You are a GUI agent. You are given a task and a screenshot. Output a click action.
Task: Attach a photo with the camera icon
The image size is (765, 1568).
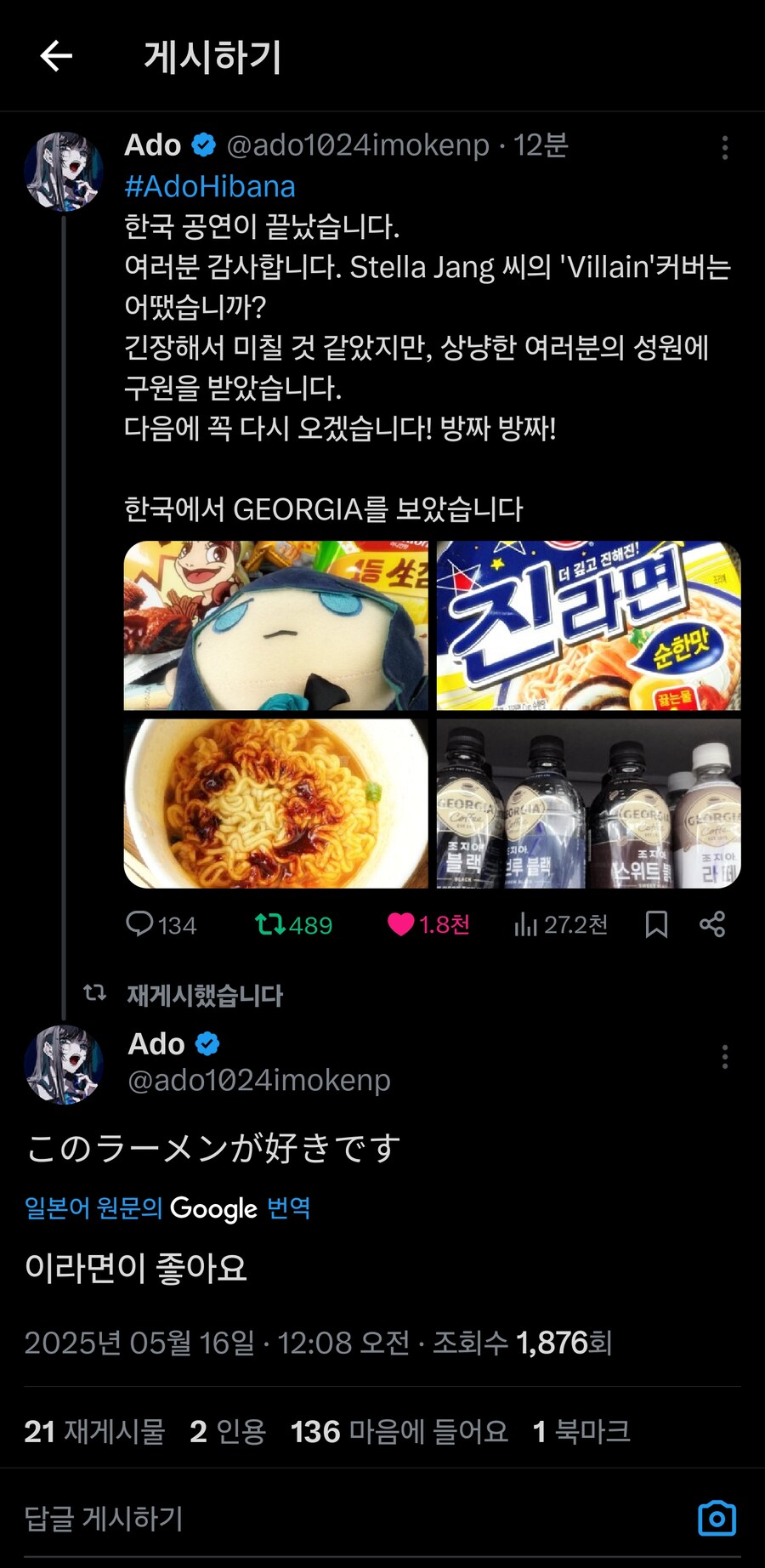click(717, 1519)
